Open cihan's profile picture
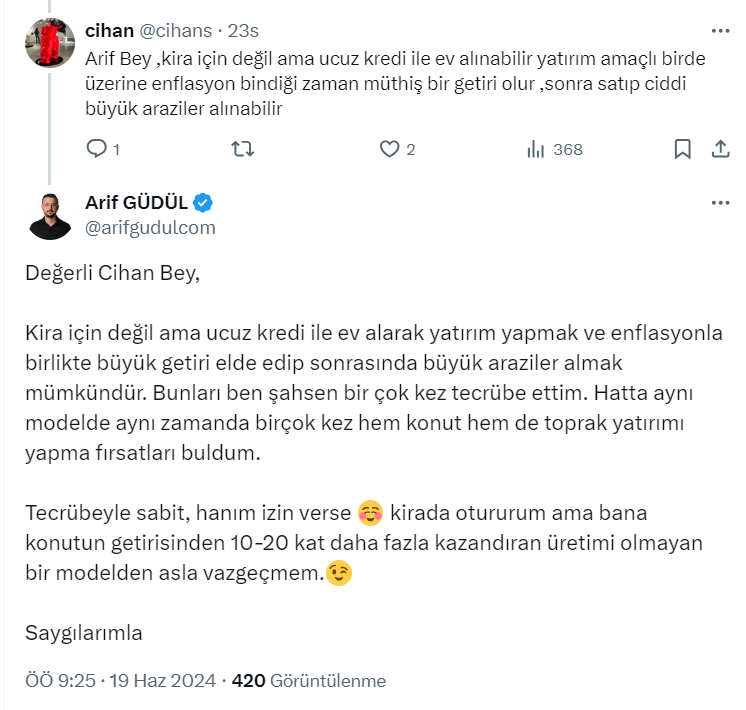The width and height of the screenshot is (746, 710). pyautogui.click(x=50, y=42)
